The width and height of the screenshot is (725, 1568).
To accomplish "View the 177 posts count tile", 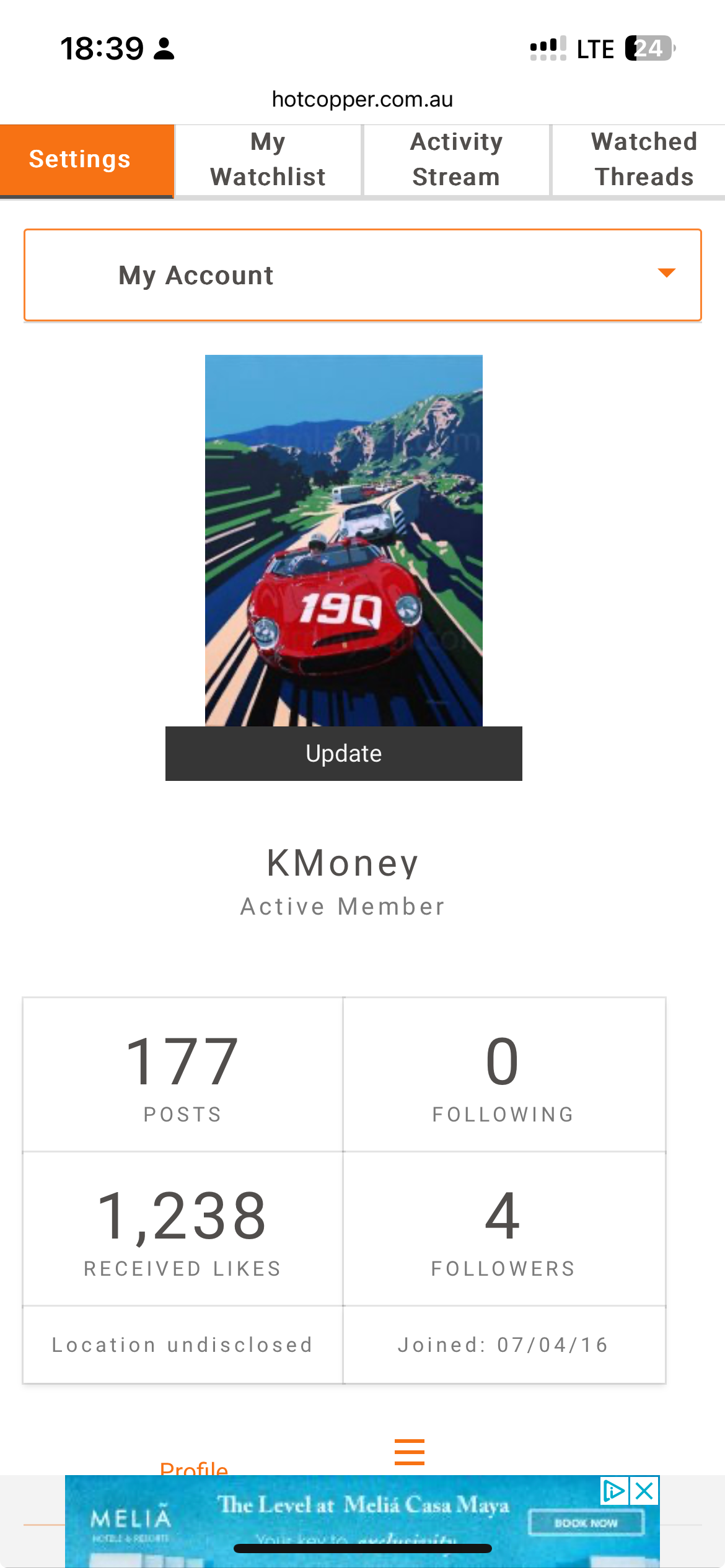I will (183, 1075).
